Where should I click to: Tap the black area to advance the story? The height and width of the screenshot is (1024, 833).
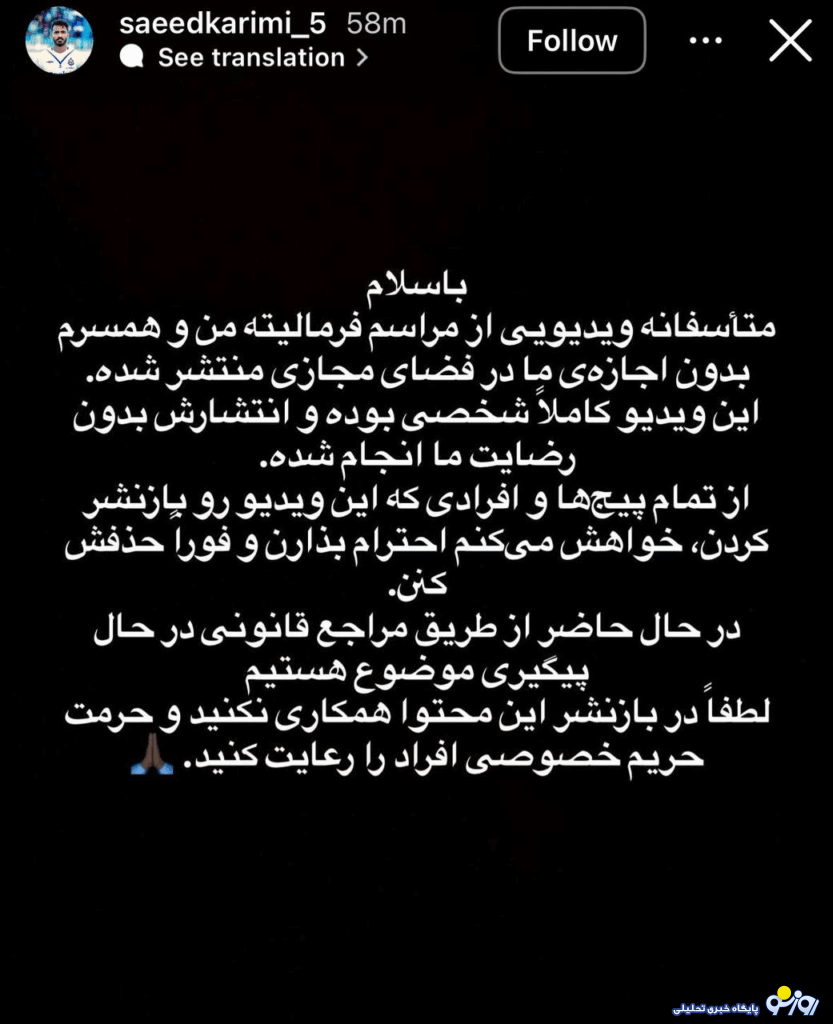416,880
